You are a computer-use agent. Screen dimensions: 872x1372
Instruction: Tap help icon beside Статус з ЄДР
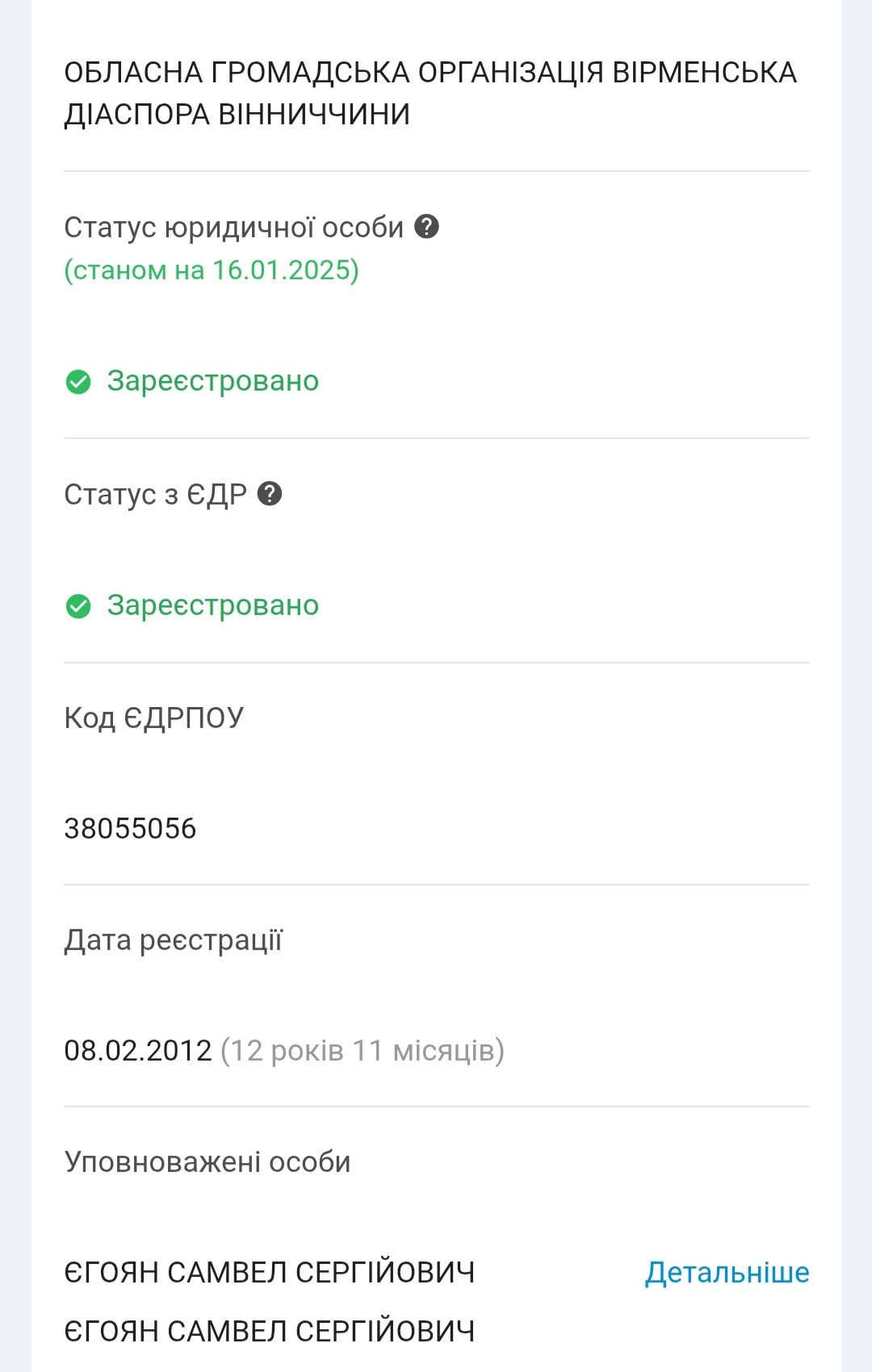coord(270,493)
